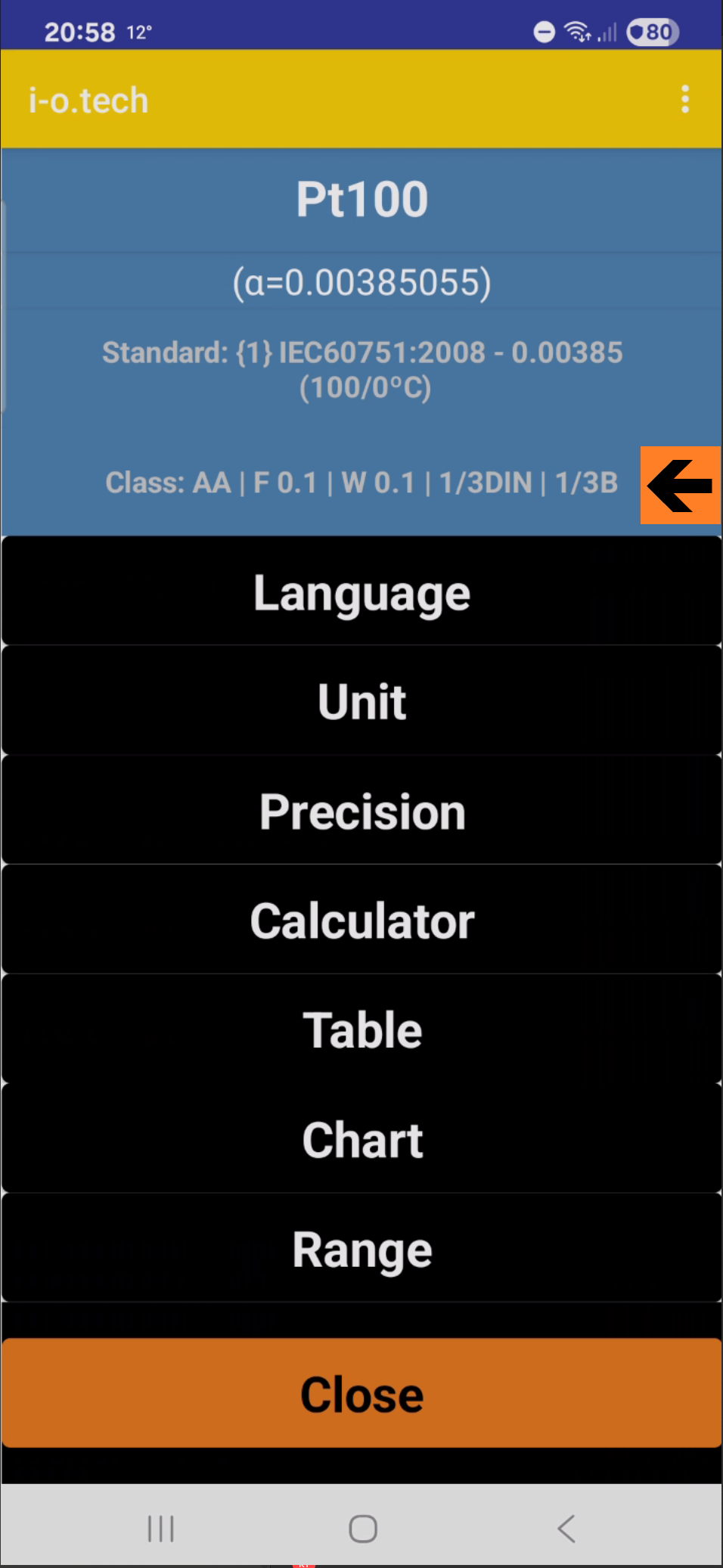Open the Range setting

tap(361, 1249)
